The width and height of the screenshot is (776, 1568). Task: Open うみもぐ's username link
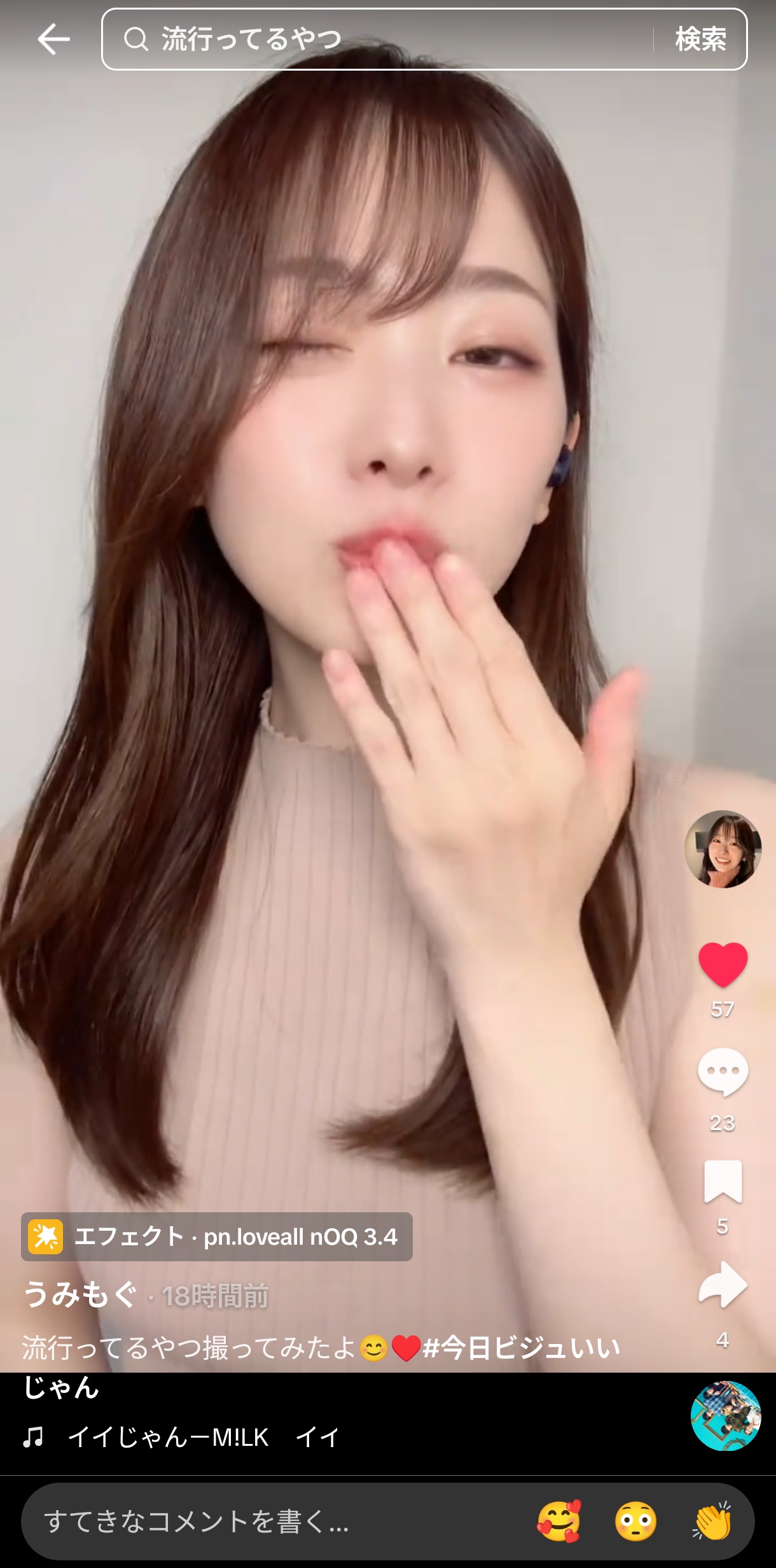click(x=80, y=1294)
